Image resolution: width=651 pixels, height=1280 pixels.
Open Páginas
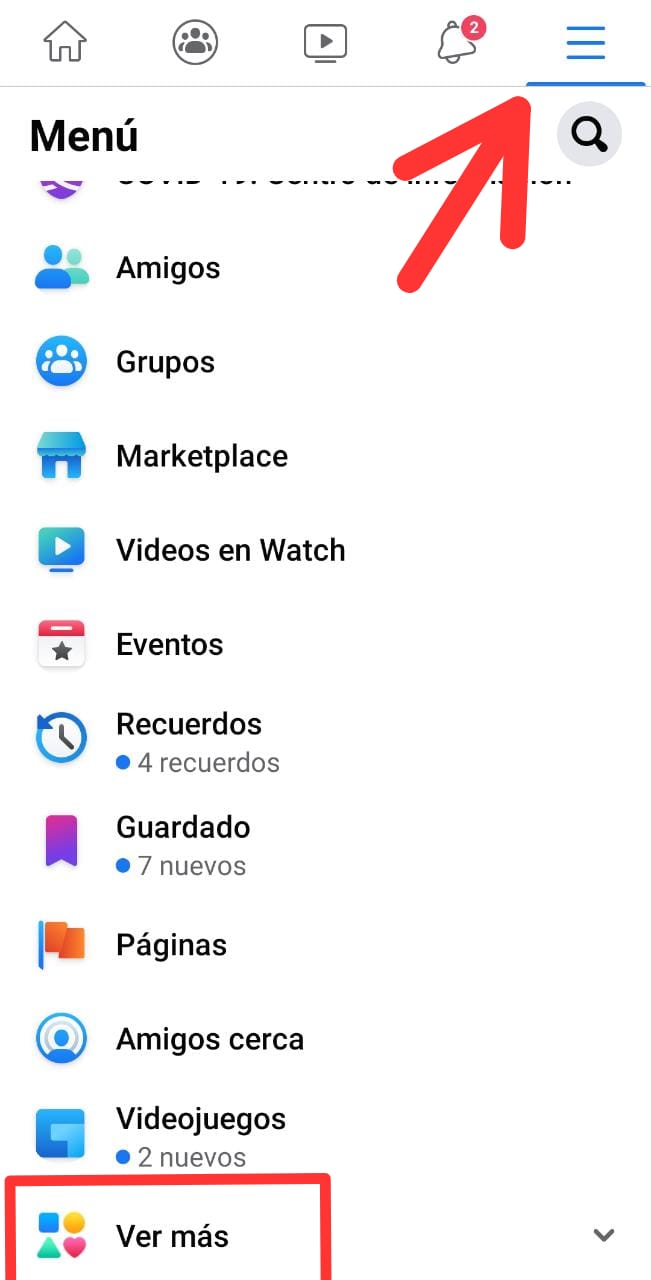325,945
